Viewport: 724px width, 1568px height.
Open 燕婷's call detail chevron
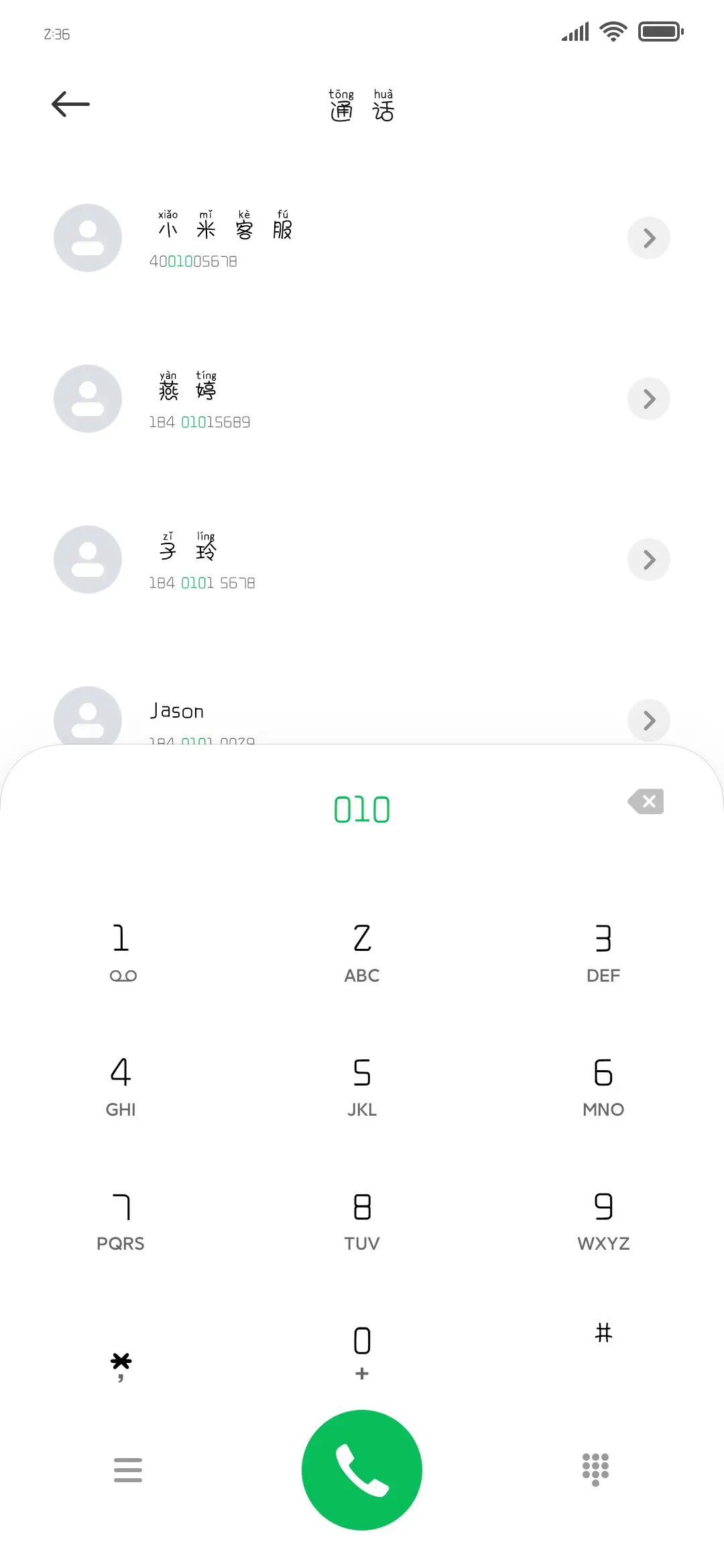tap(648, 399)
